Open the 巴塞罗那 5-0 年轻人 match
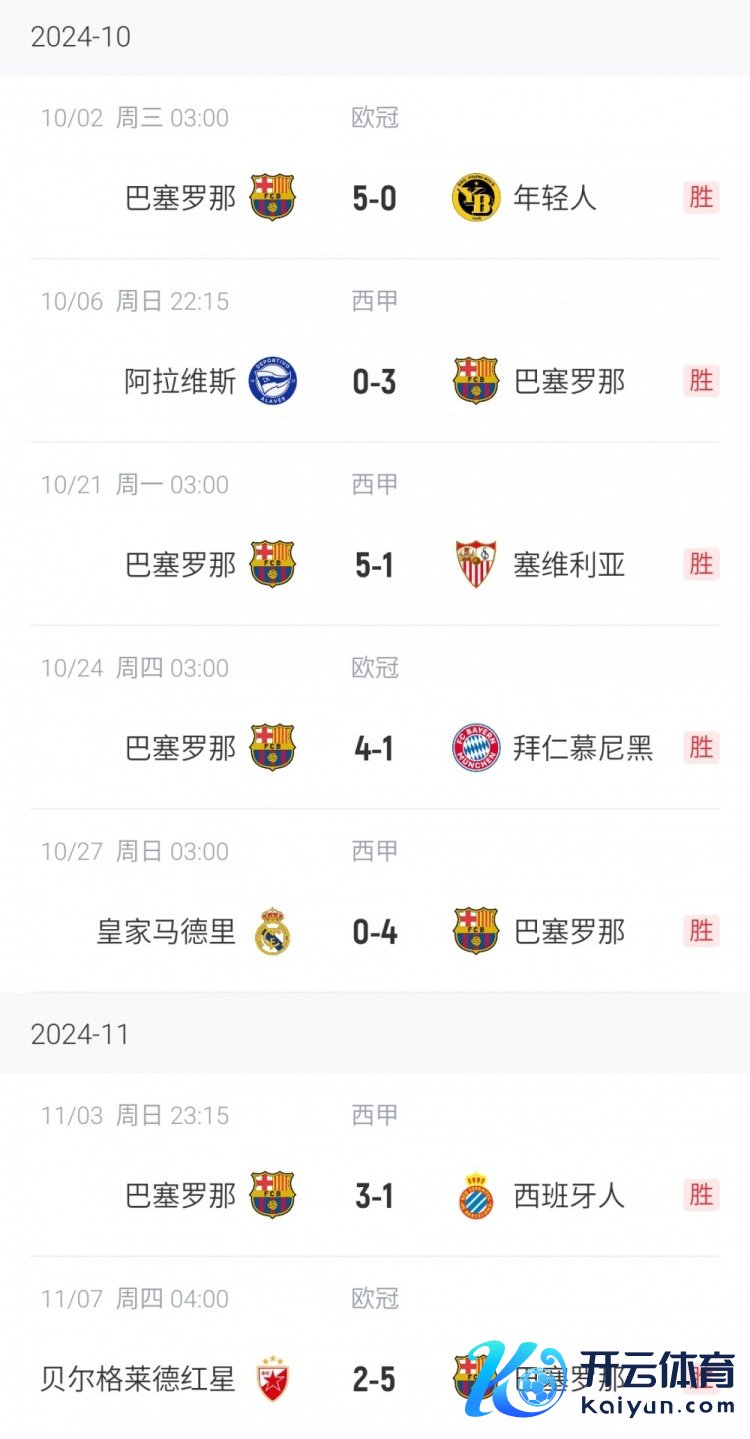This screenshot has height=1439, width=750. (x=375, y=167)
